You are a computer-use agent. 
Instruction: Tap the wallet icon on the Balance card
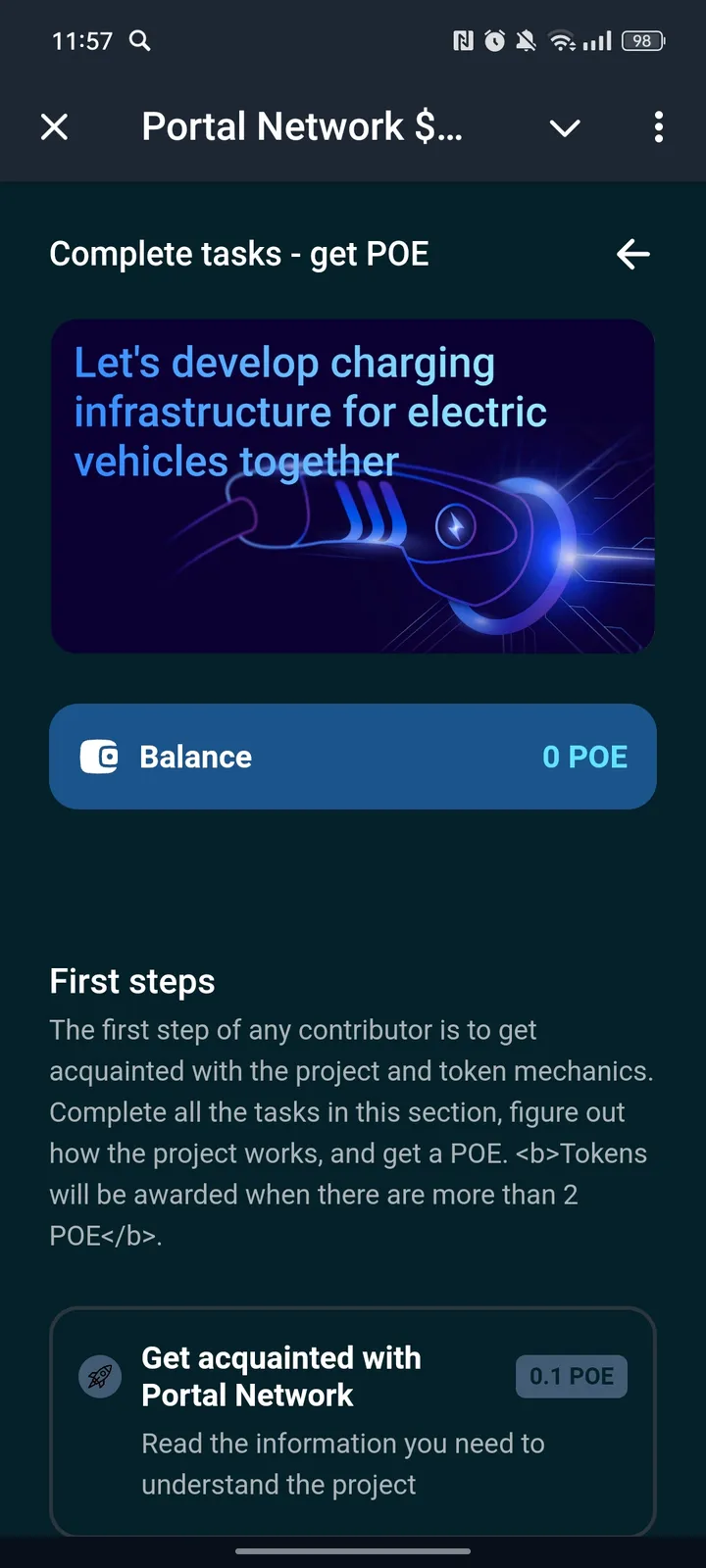tap(97, 757)
